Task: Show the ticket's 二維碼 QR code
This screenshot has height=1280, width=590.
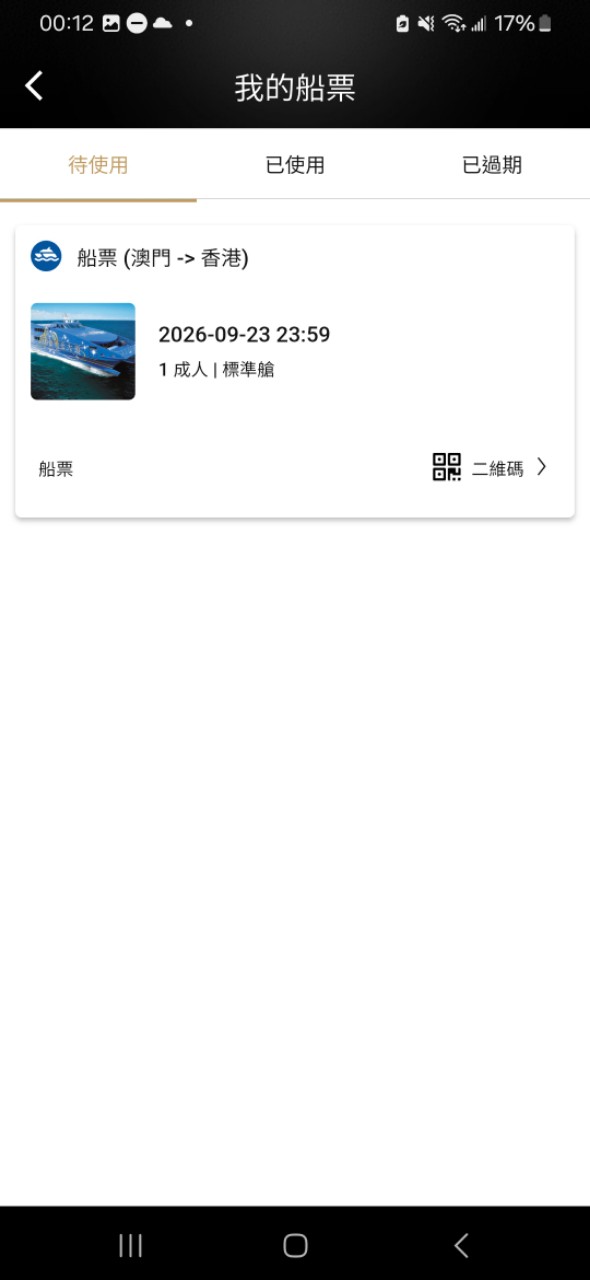Action: tap(490, 467)
